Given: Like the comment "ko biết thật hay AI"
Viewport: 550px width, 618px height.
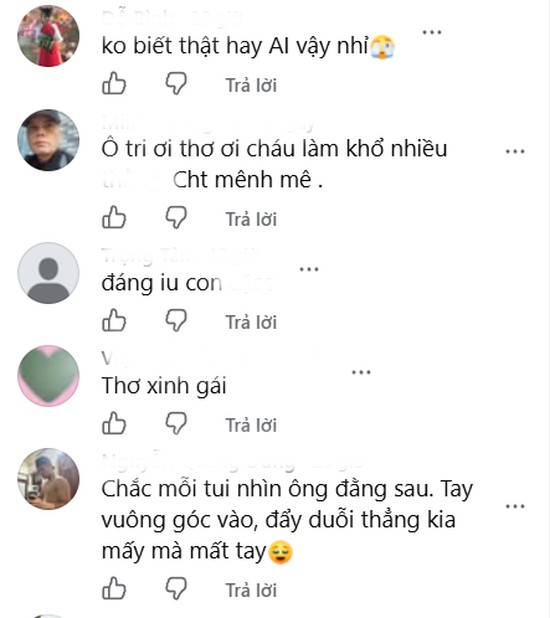Looking at the screenshot, I should click(x=114, y=83).
